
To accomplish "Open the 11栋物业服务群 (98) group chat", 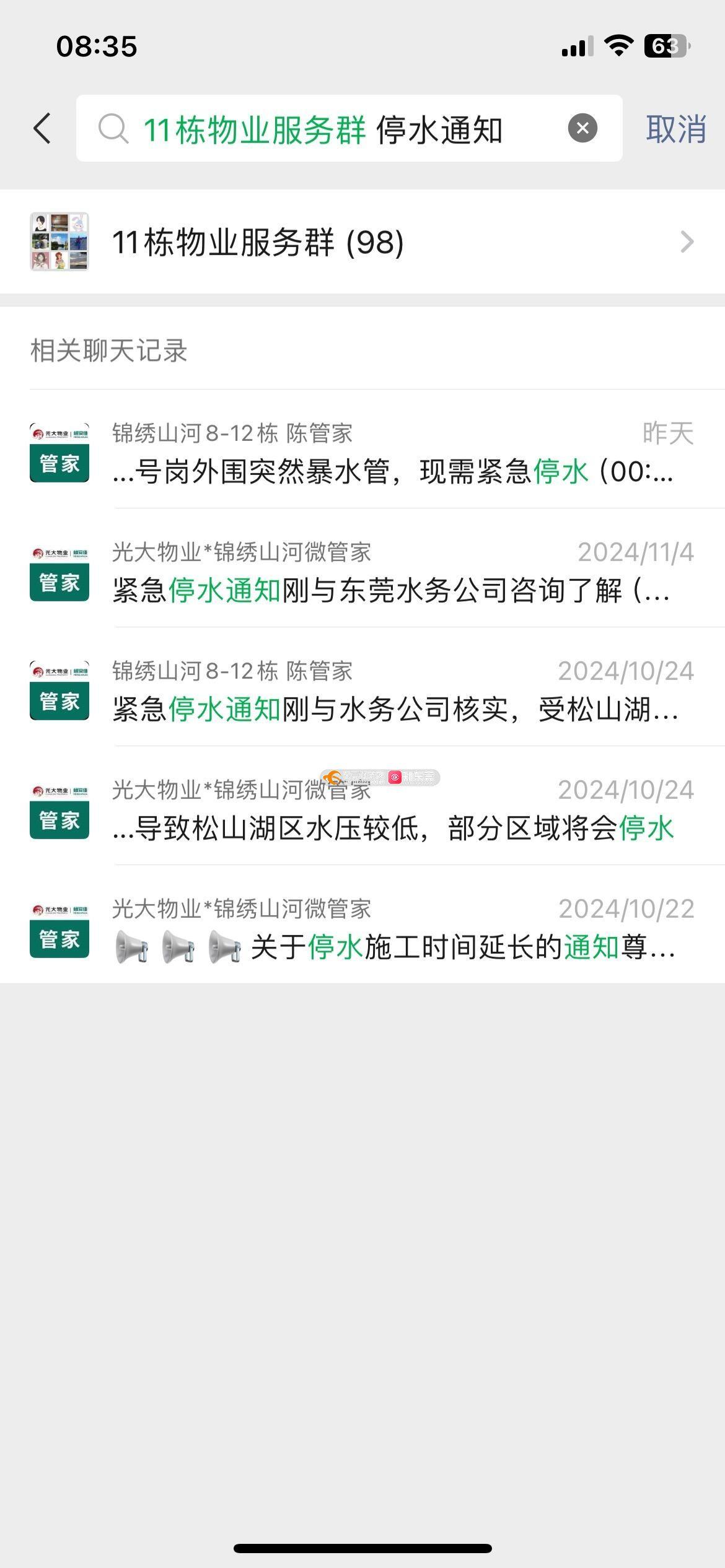I will [362, 242].
